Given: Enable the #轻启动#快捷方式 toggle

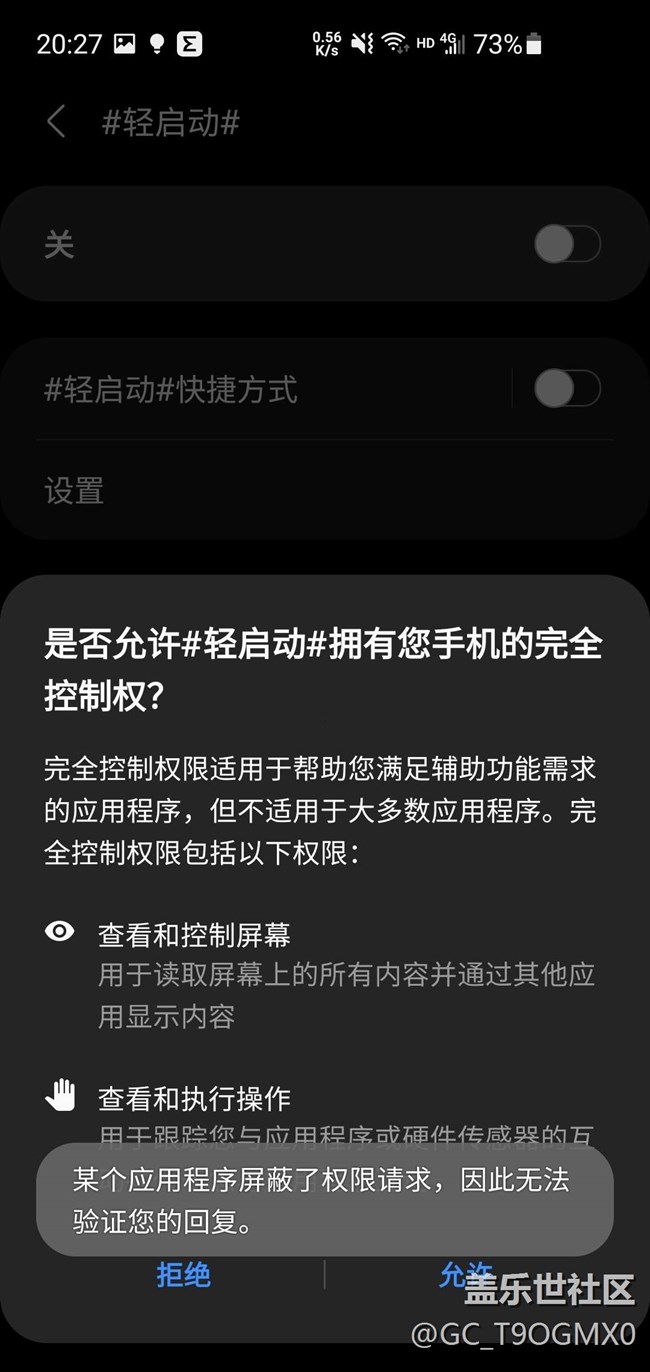Looking at the screenshot, I should tap(567, 389).
